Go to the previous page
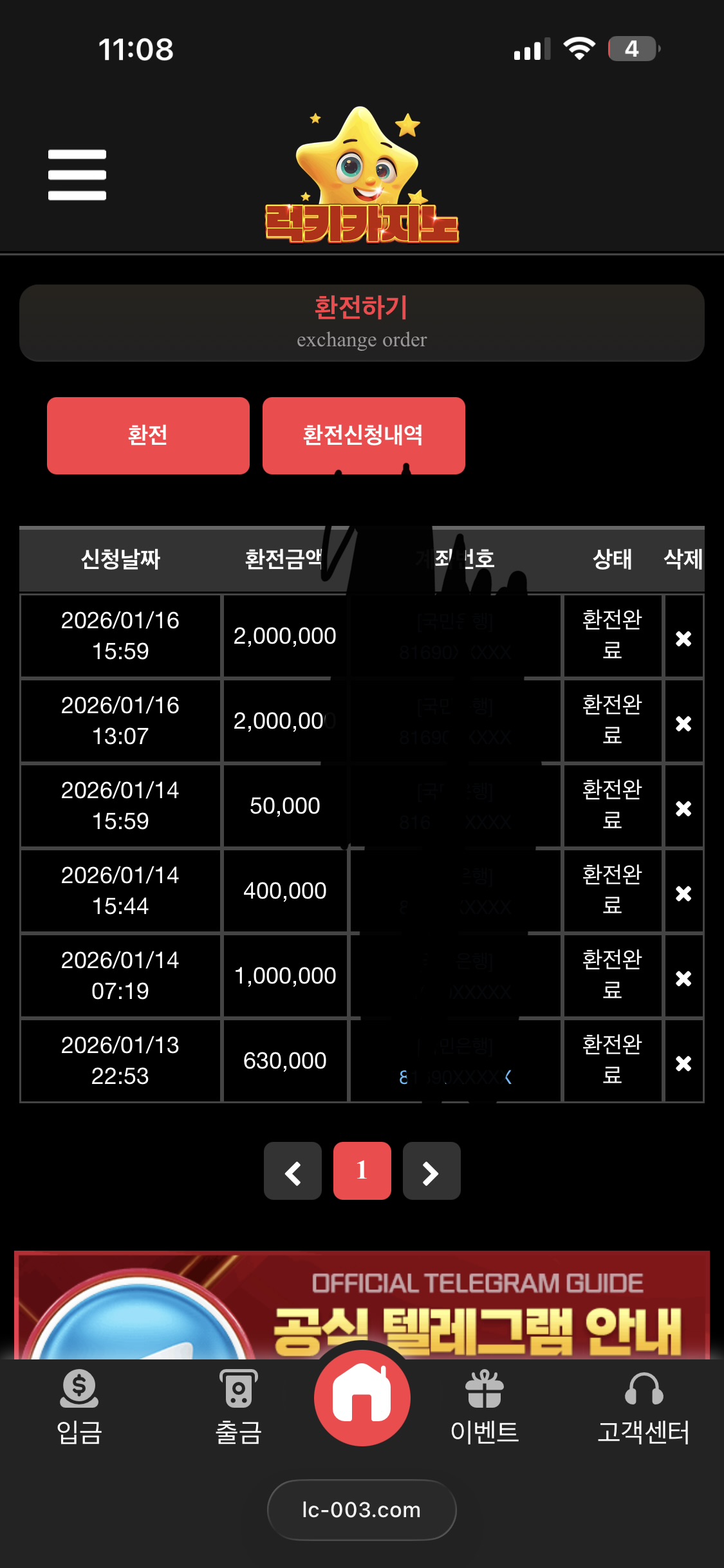This screenshot has width=724, height=1568. click(293, 1171)
